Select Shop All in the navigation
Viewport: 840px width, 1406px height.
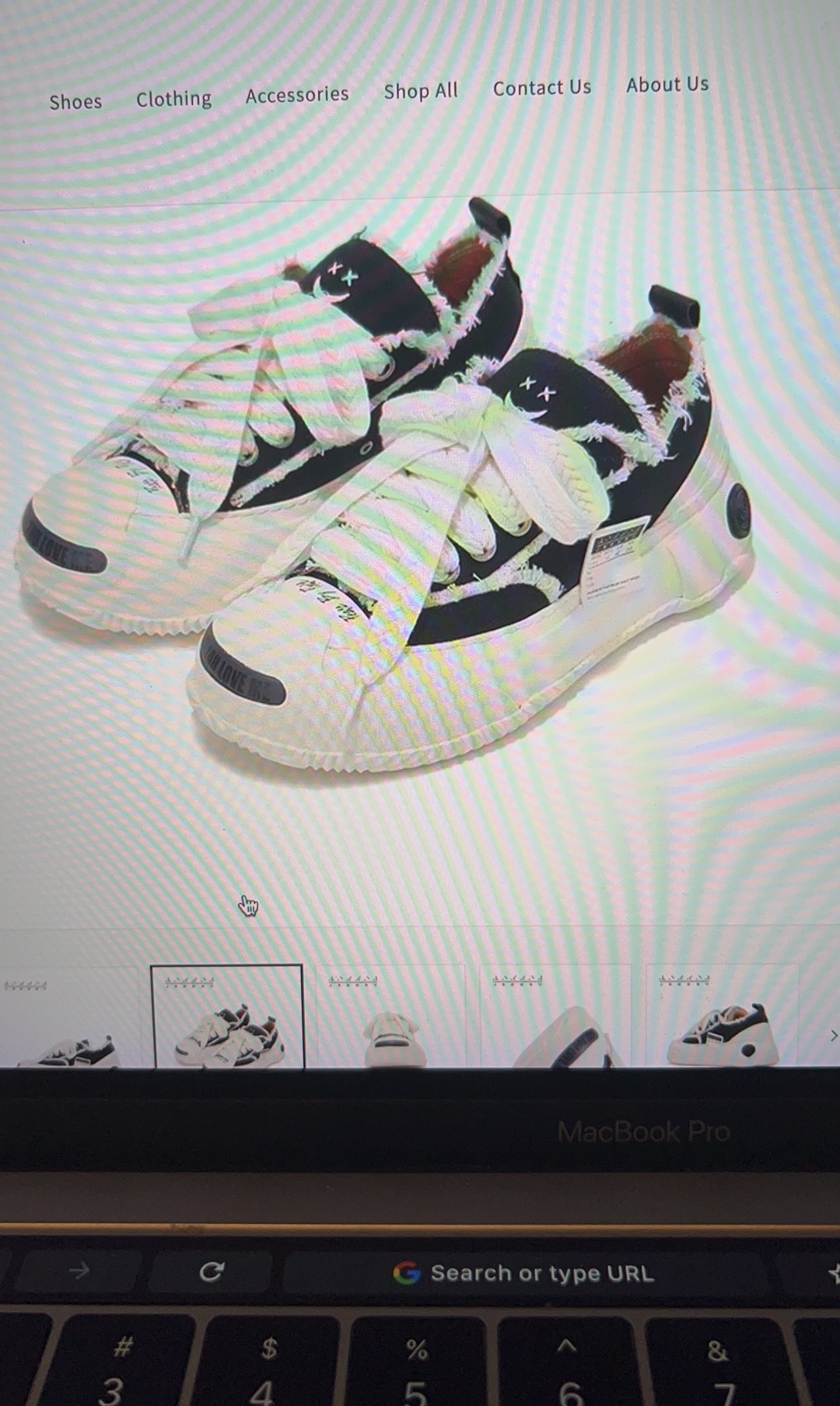pyautogui.click(x=421, y=91)
